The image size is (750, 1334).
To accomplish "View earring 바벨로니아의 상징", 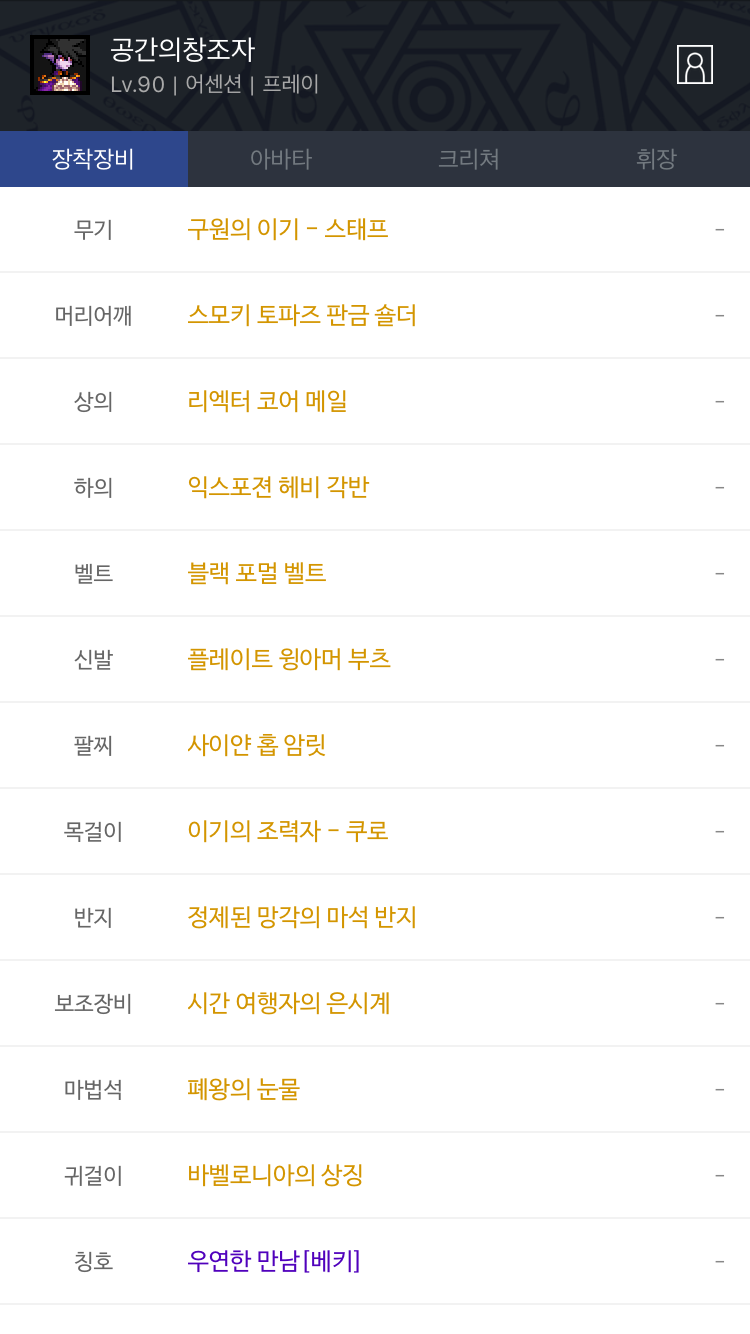I will (275, 1175).
